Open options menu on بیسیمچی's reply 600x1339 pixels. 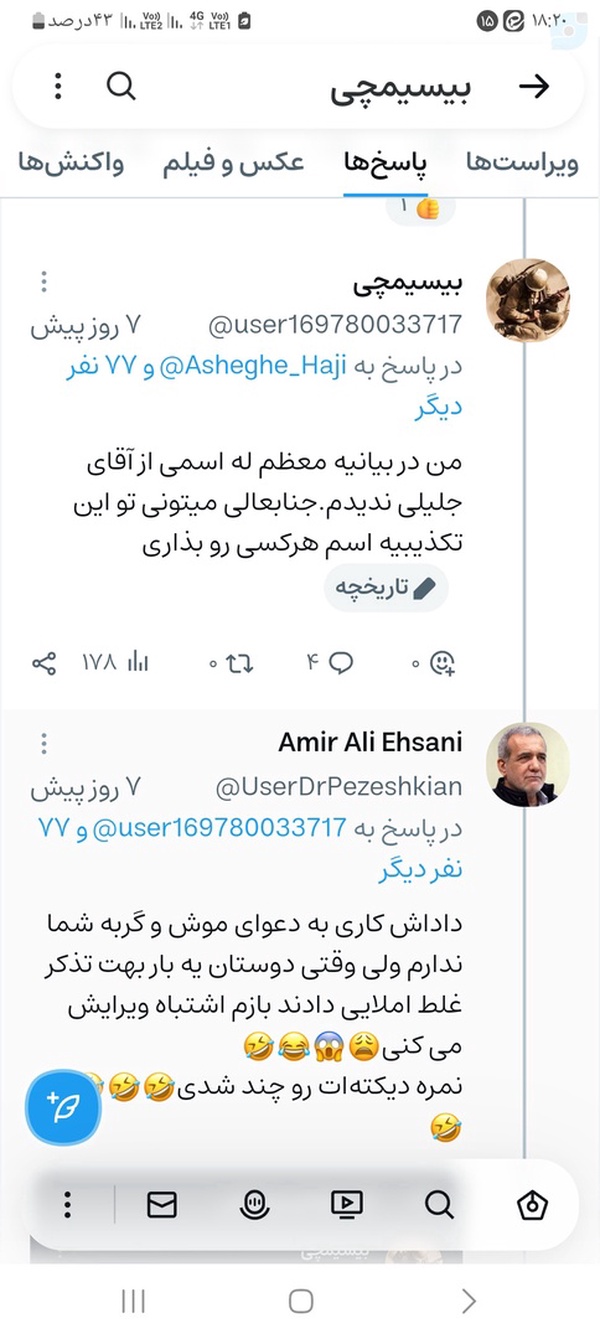[x=44, y=282]
